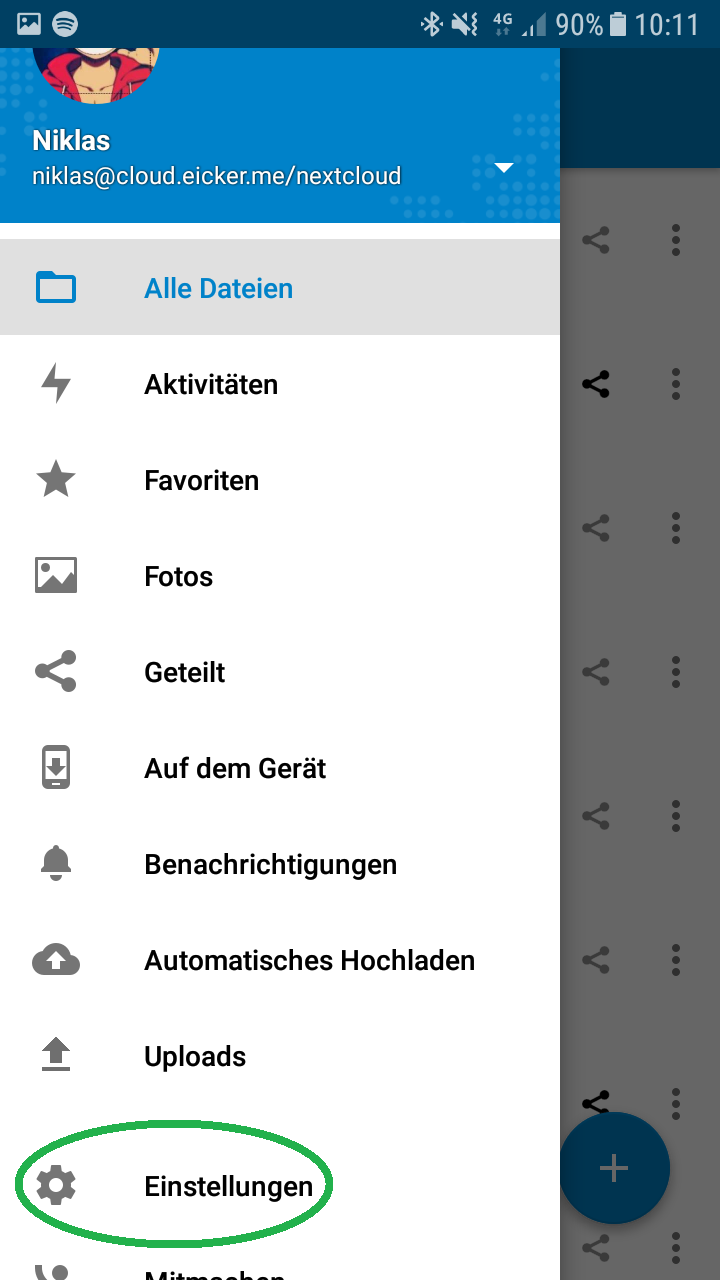720x1280 pixels.
Task: Tap the plus floating action button
Action: [614, 1167]
